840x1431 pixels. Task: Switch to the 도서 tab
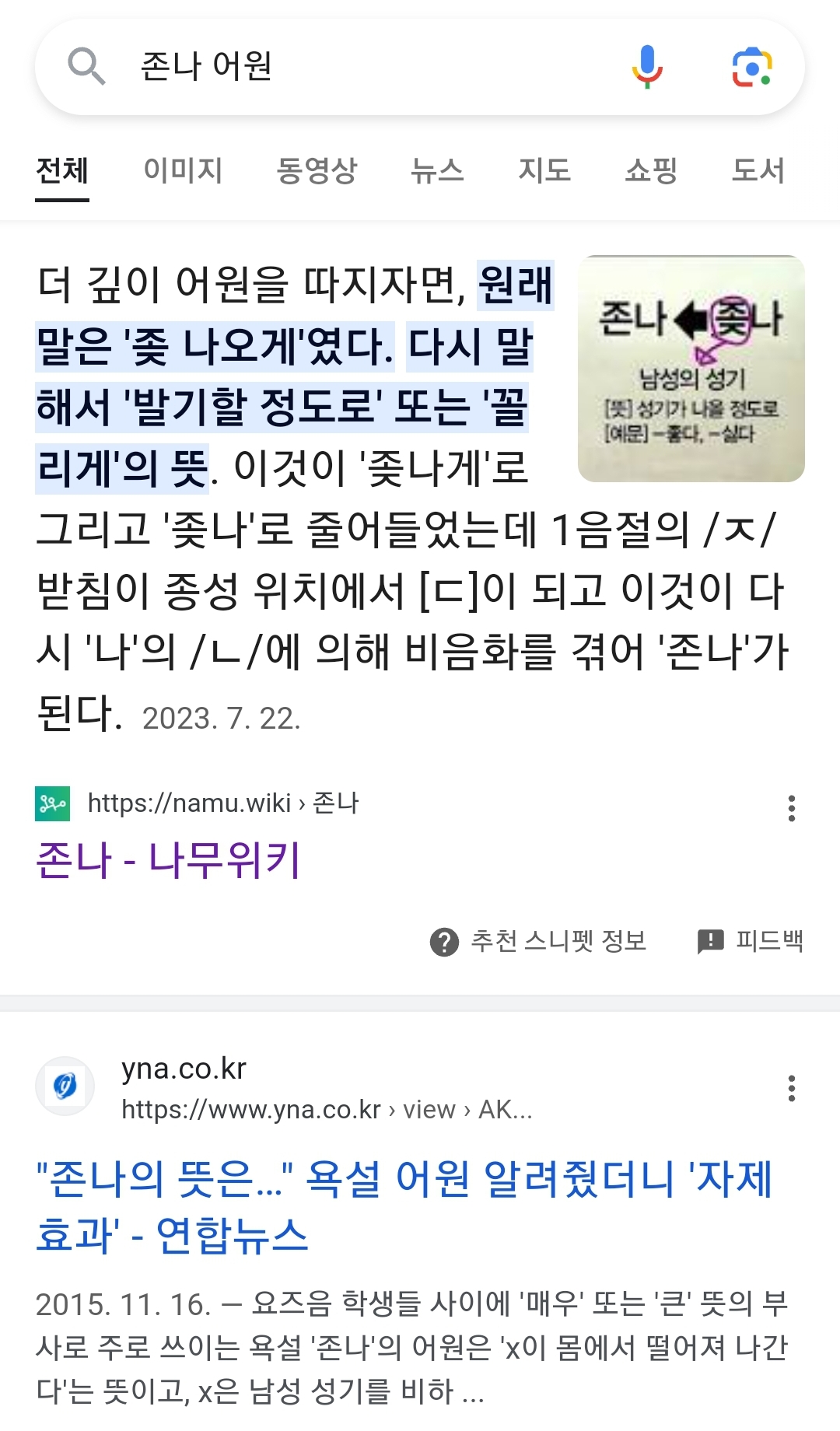coord(758,170)
